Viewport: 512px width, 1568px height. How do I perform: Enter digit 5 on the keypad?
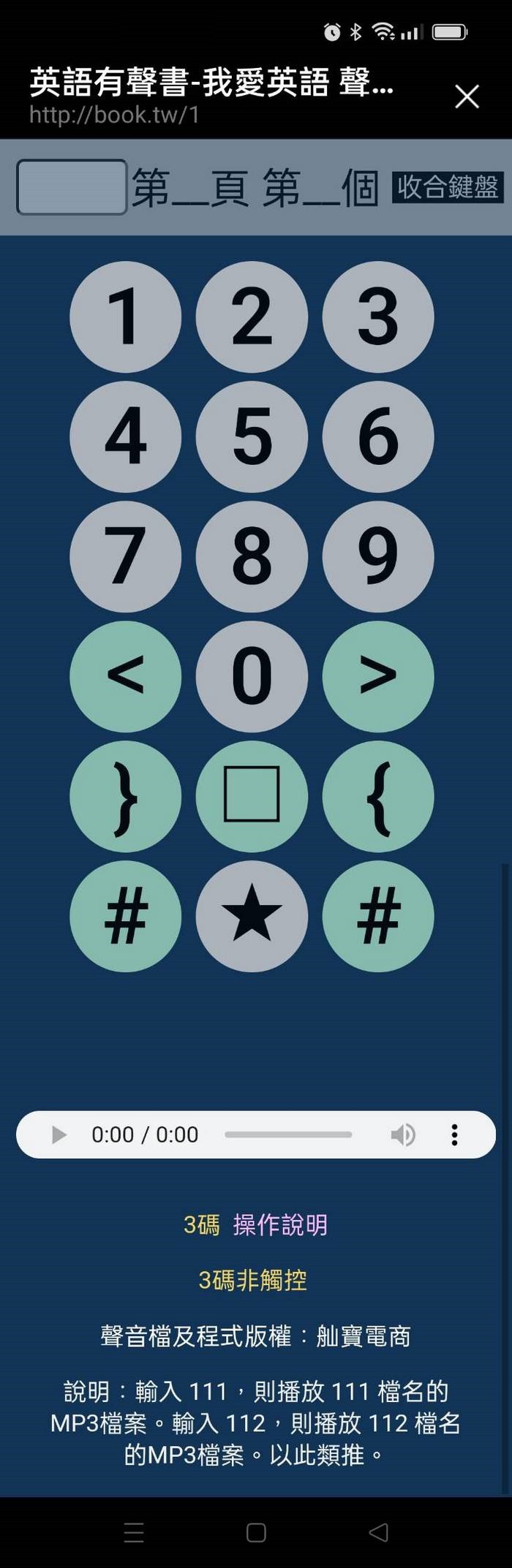(x=252, y=436)
